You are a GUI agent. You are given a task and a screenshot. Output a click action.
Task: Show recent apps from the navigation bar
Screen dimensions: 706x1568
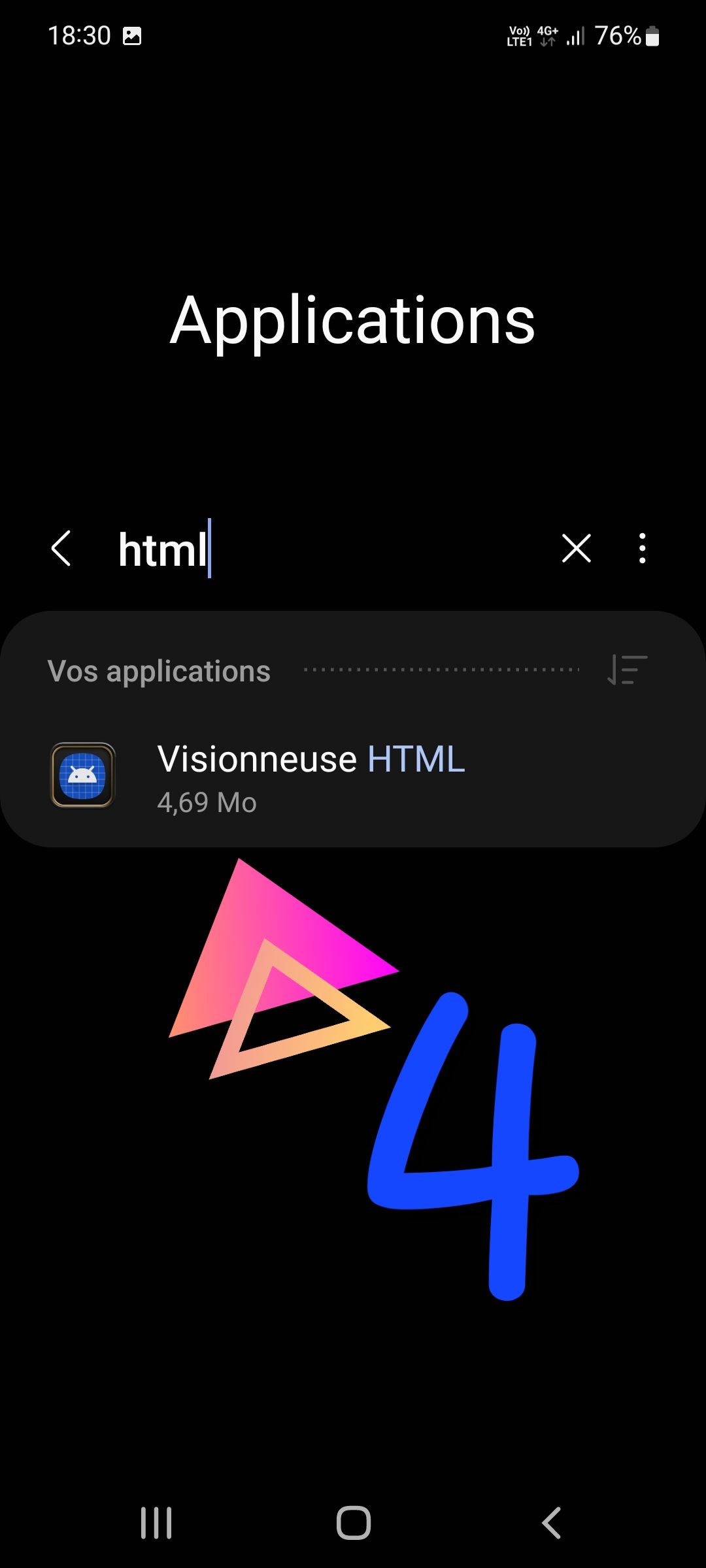point(156,1523)
